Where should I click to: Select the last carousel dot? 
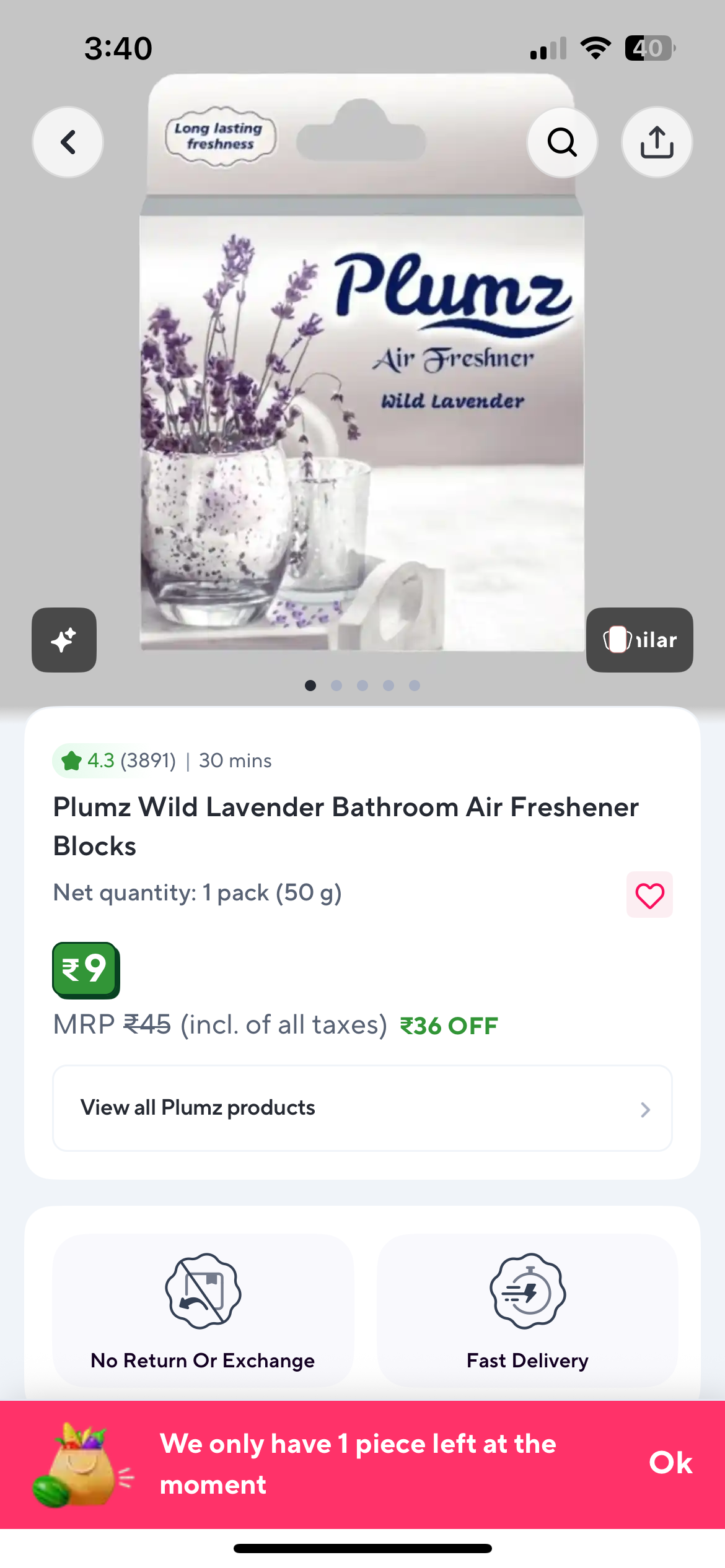click(414, 686)
